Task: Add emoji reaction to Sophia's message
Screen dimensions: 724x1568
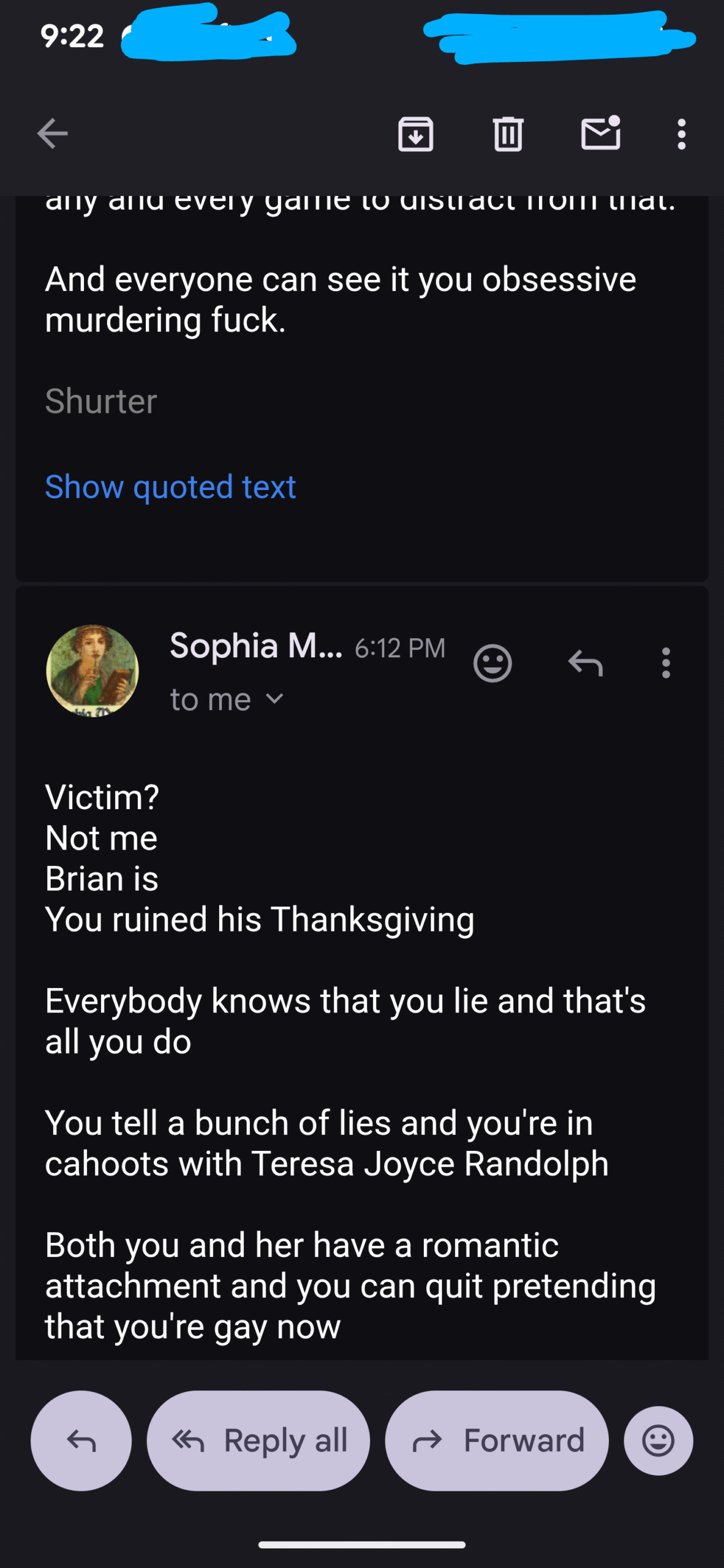Action: click(x=492, y=663)
